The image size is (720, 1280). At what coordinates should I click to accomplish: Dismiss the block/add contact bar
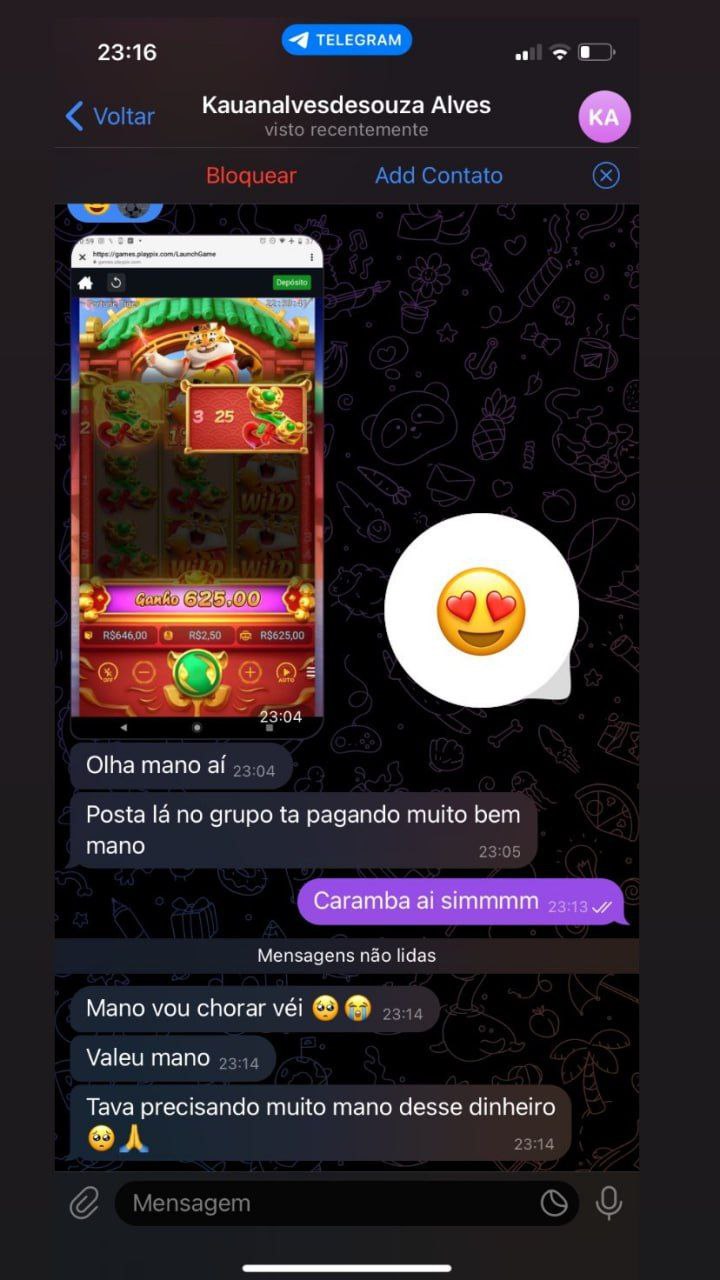coord(606,176)
